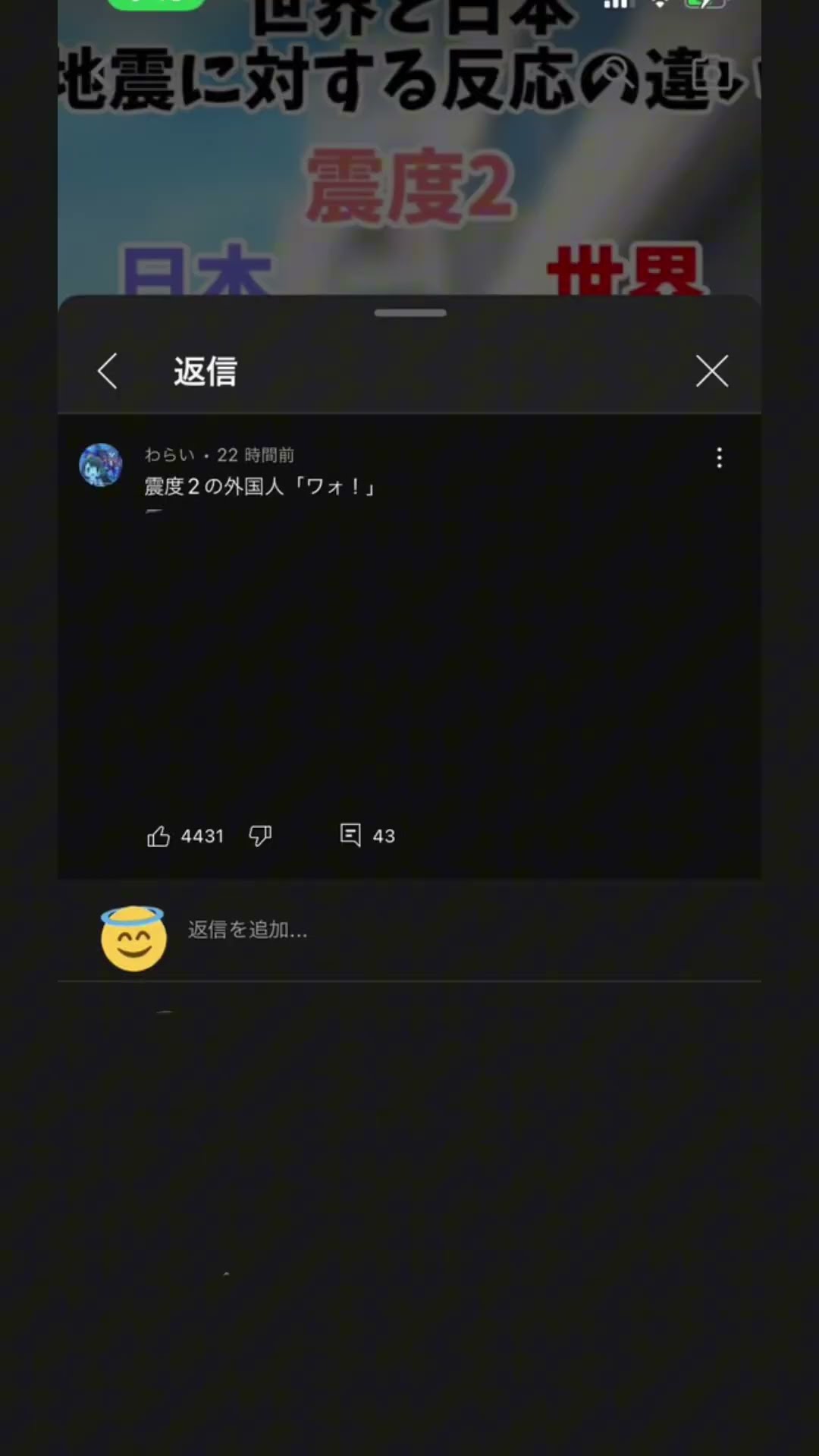Open わらい's profile avatar
This screenshot has width=819, height=1456.
coord(101,464)
